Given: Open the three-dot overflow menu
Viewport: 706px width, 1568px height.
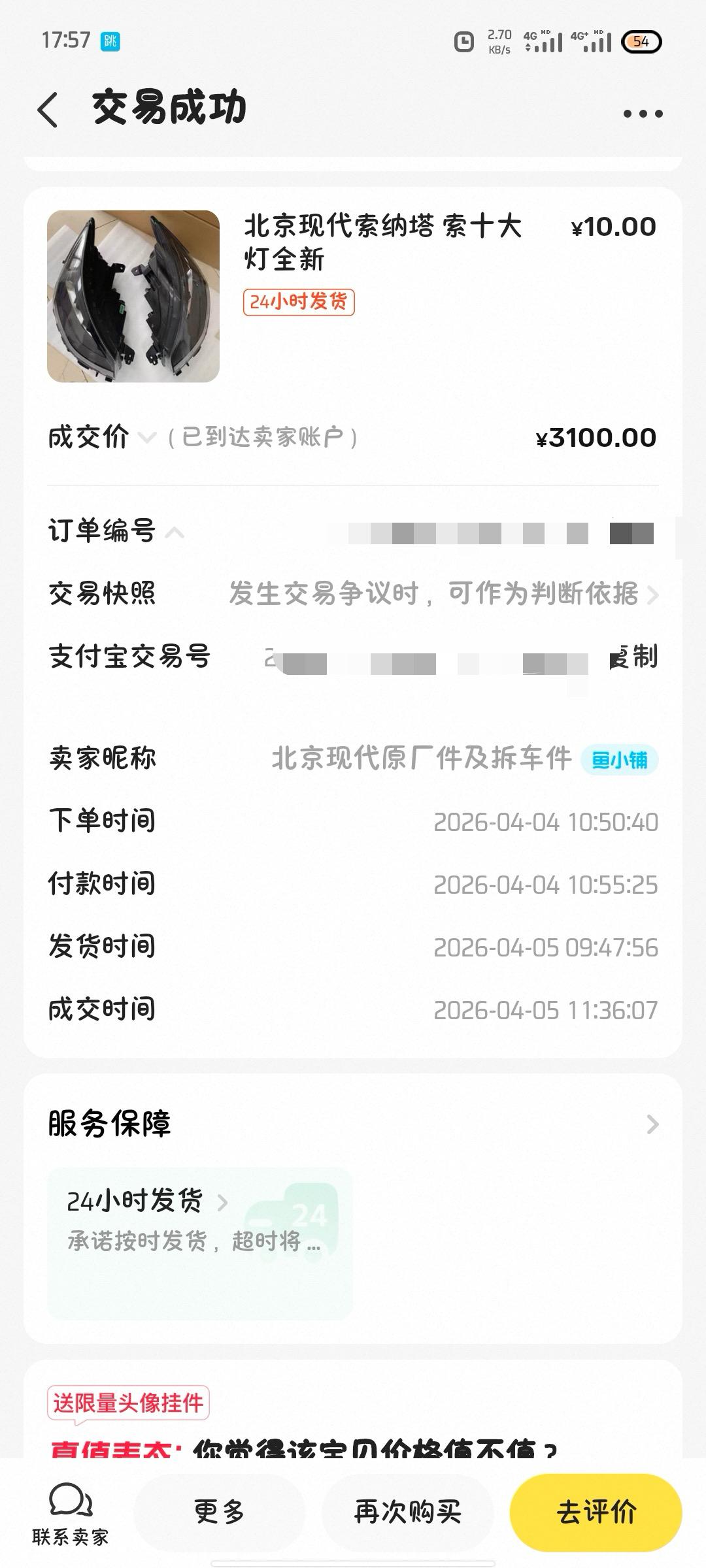Looking at the screenshot, I should pyautogui.click(x=643, y=114).
